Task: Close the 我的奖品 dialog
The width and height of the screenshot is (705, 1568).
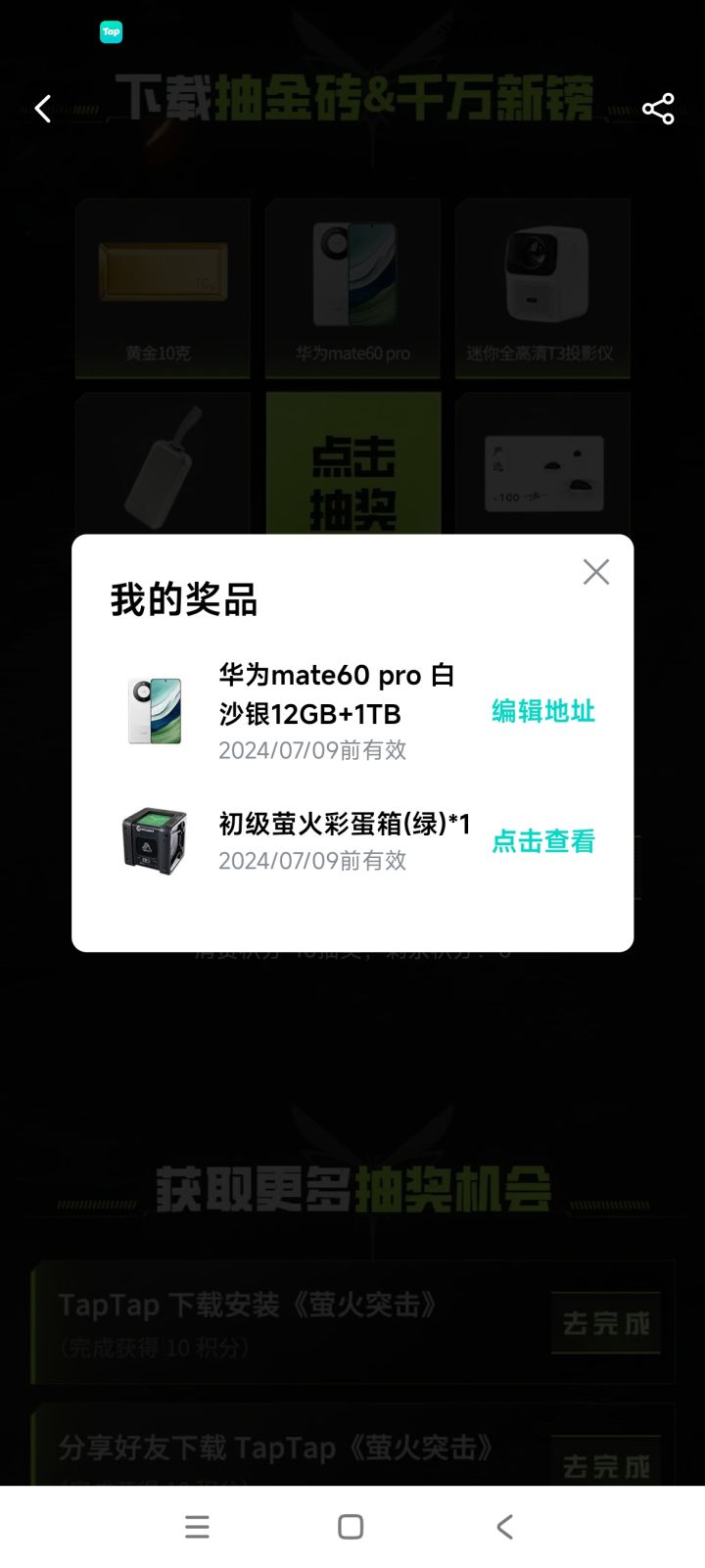Action: (x=595, y=572)
